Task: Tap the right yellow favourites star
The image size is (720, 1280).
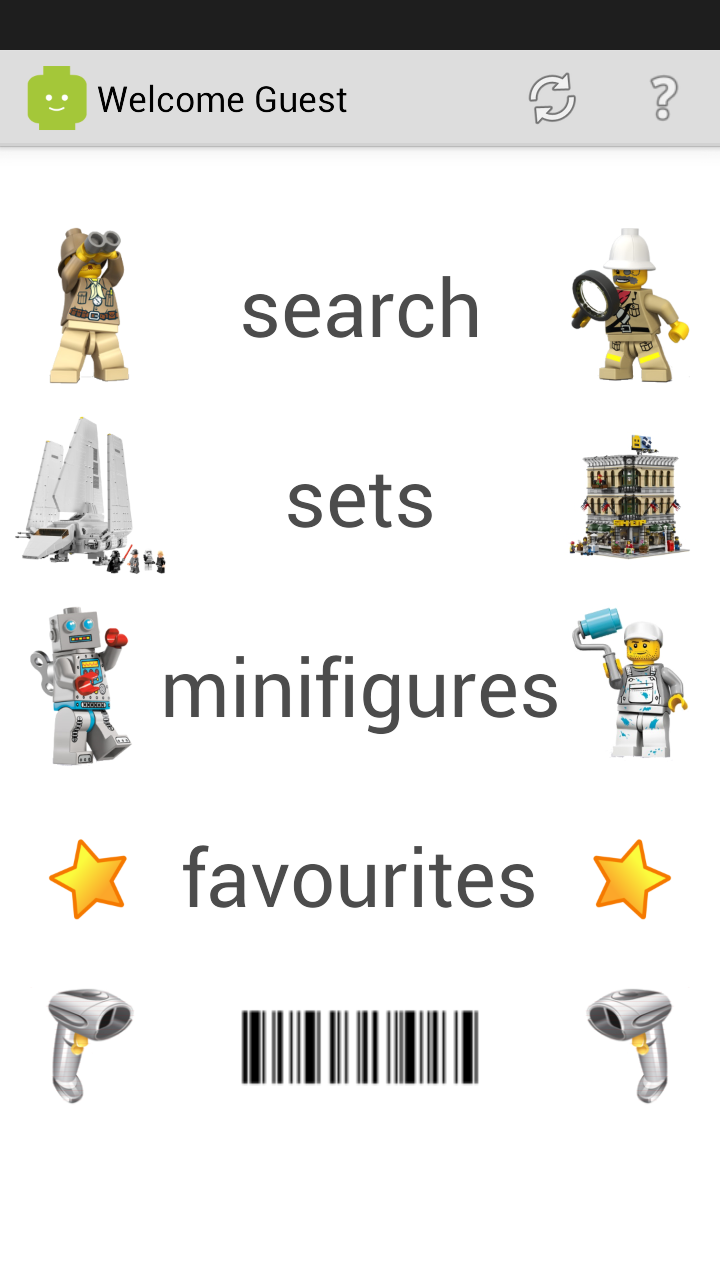Action: click(x=632, y=878)
